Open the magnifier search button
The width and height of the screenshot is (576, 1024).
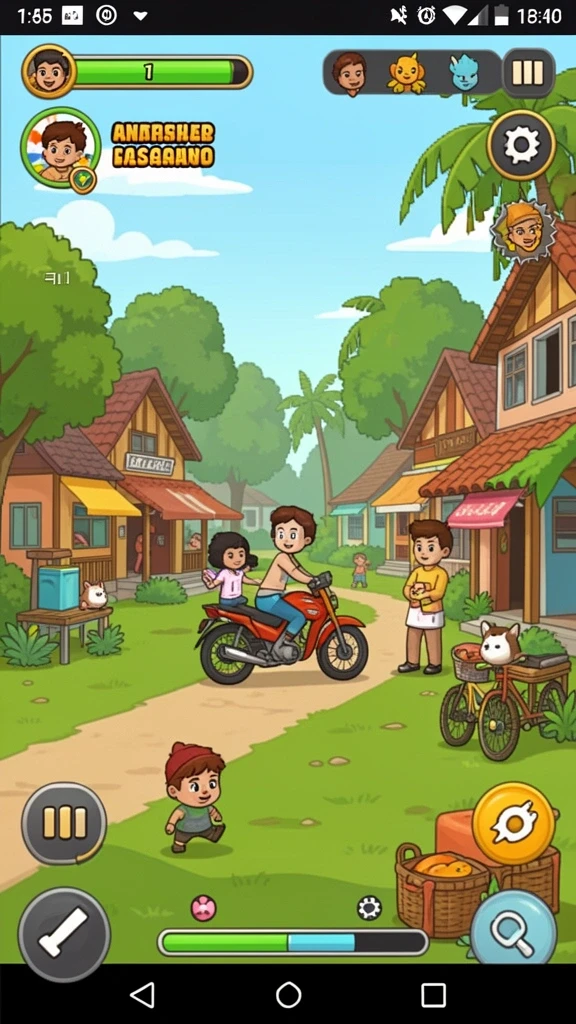tap(513, 929)
